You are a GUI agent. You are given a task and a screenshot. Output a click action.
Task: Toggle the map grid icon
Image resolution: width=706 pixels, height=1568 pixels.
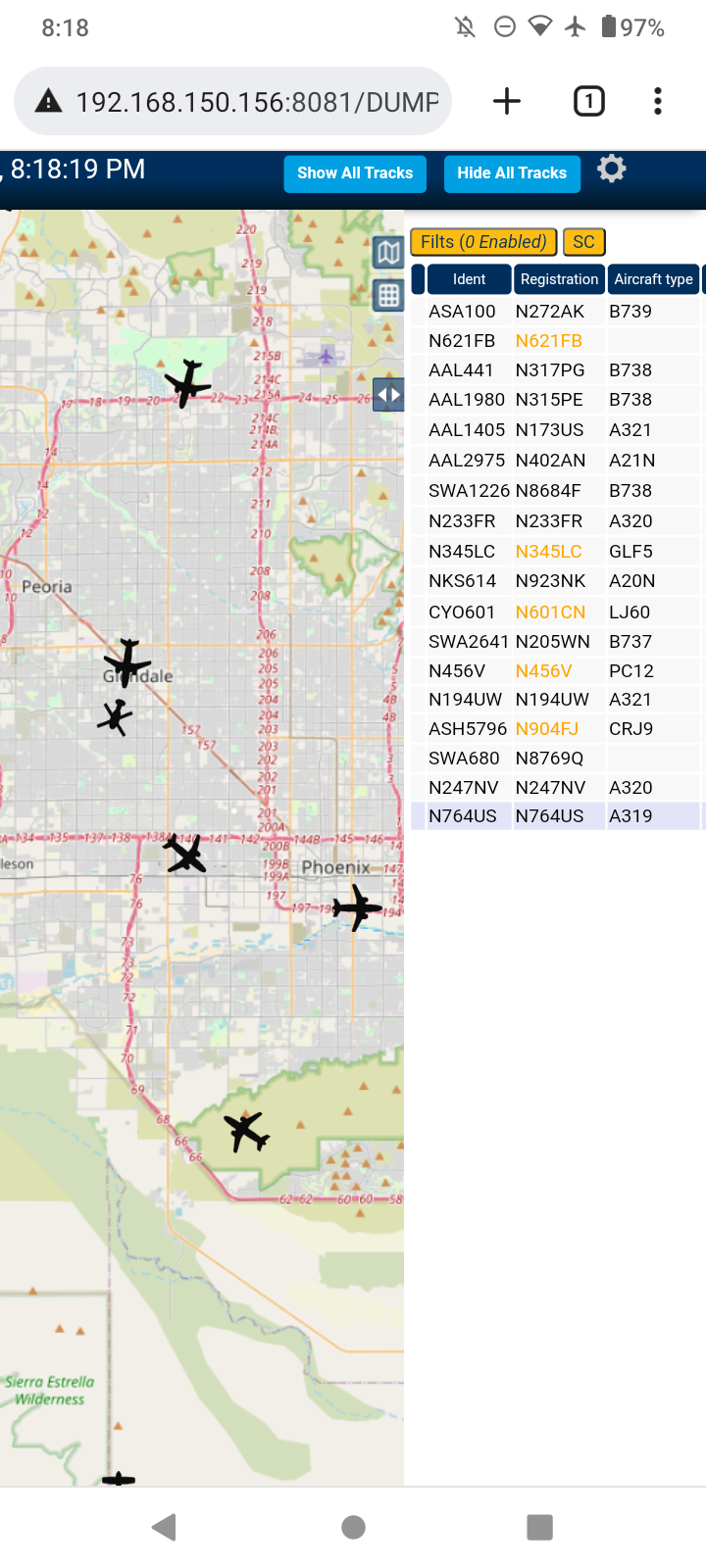point(388,295)
